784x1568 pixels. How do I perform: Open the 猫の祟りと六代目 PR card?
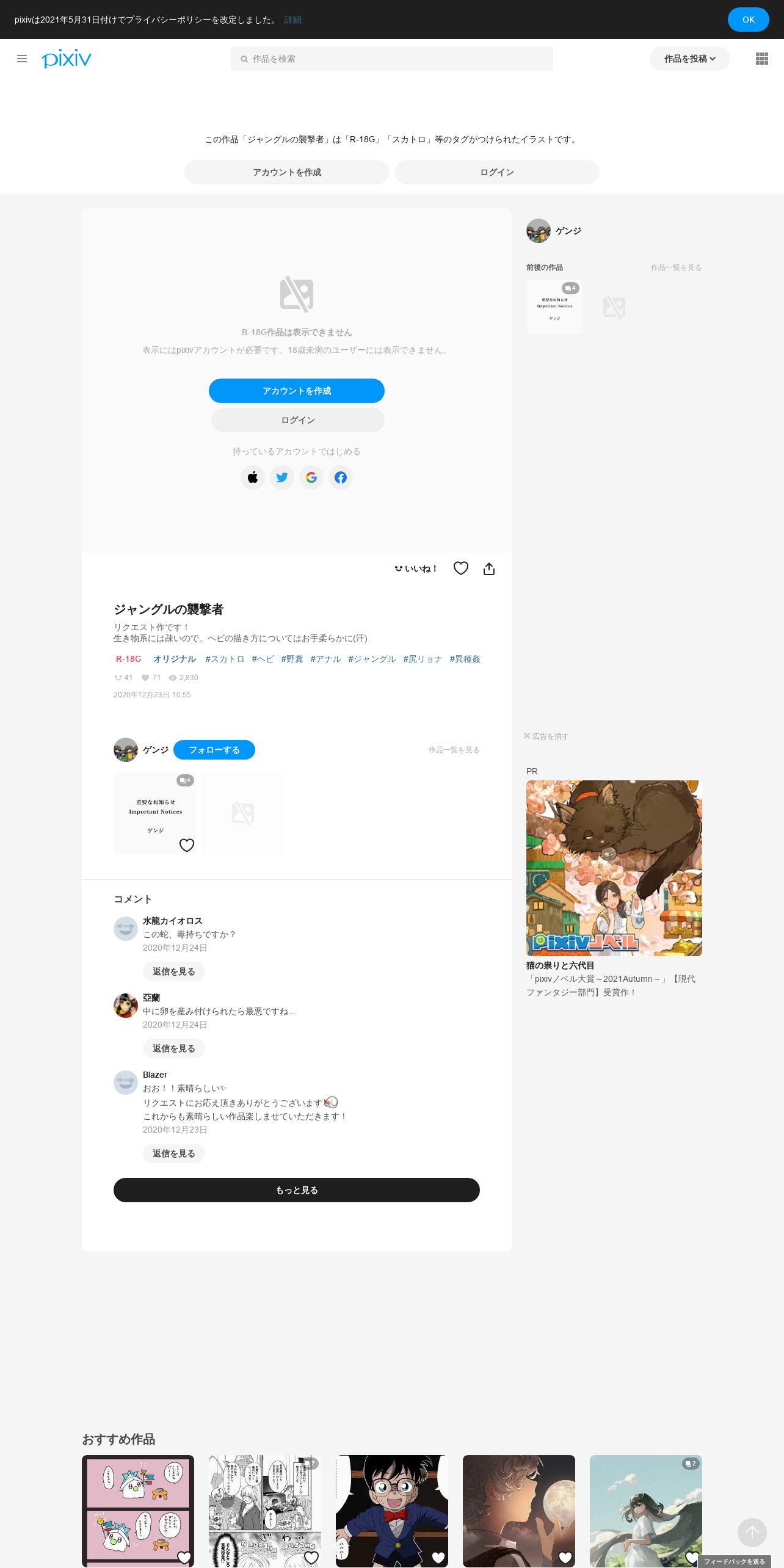614,868
